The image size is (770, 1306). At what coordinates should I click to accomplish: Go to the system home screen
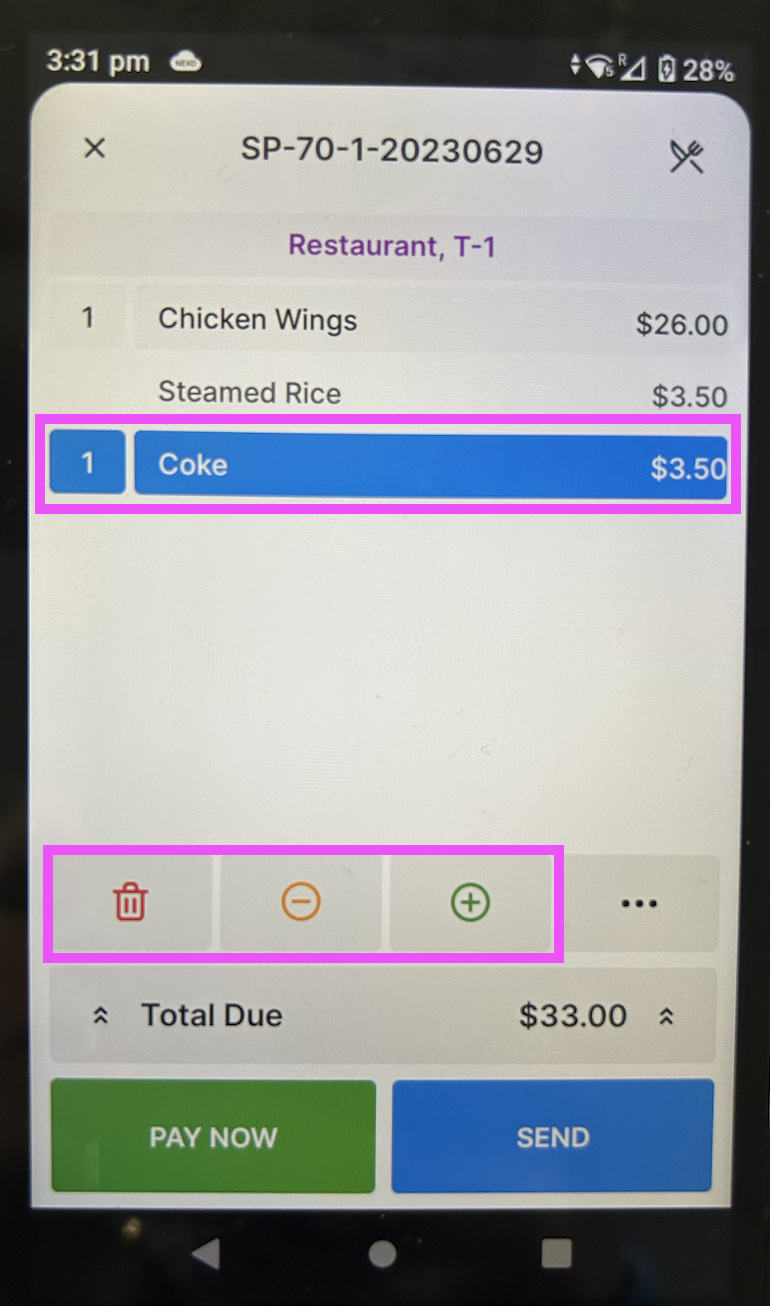(382, 1254)
